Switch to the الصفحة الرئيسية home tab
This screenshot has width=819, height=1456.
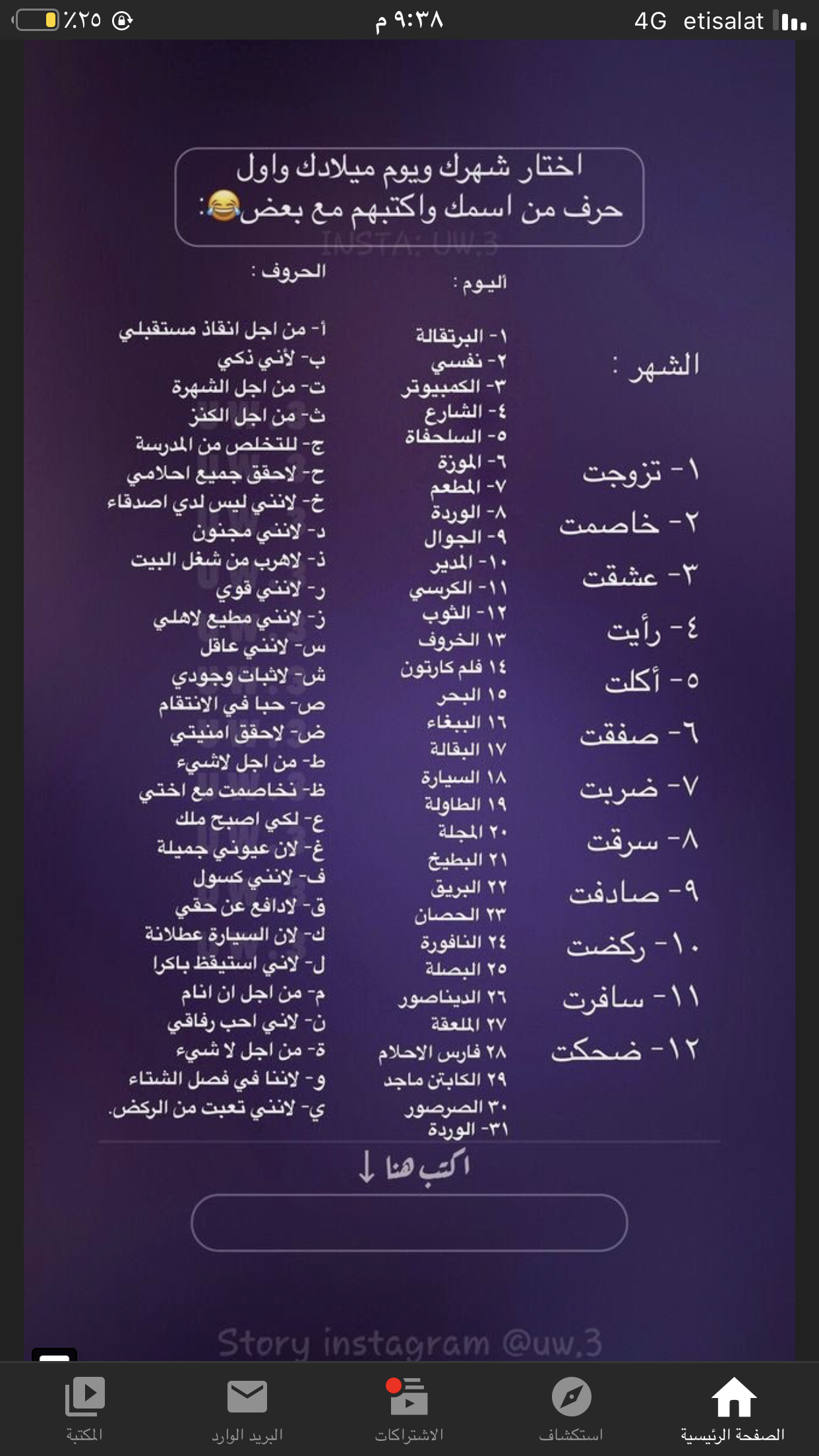tap(733, 1407)
